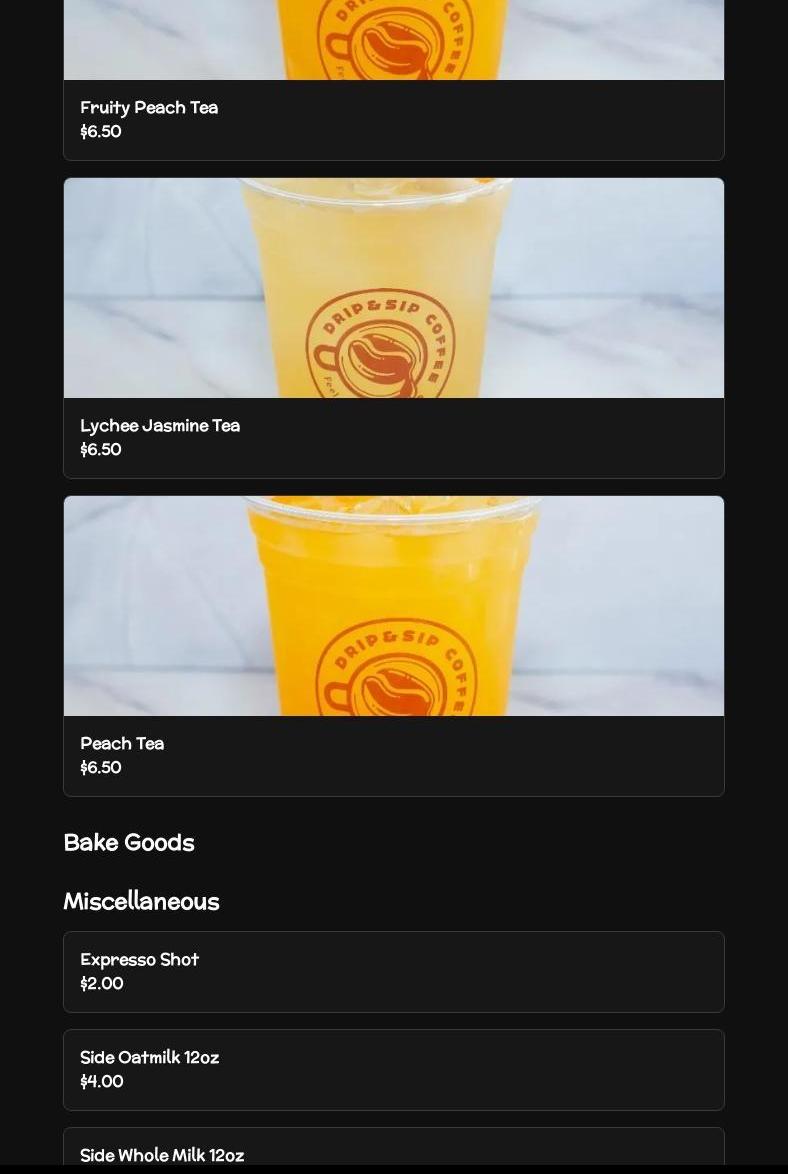View the Lychee Jasmine Tea drink photo

tap(393, 287)
